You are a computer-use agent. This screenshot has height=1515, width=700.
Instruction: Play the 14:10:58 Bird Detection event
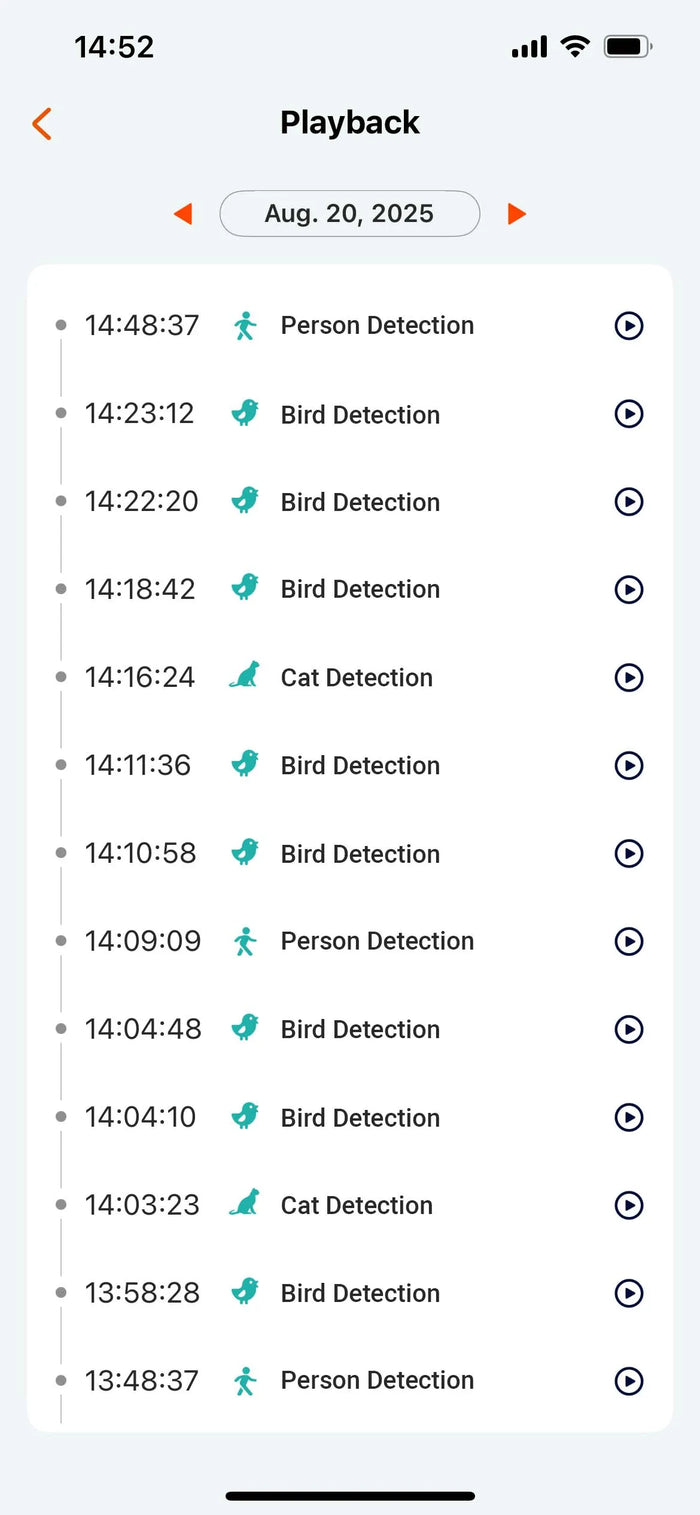628,854
